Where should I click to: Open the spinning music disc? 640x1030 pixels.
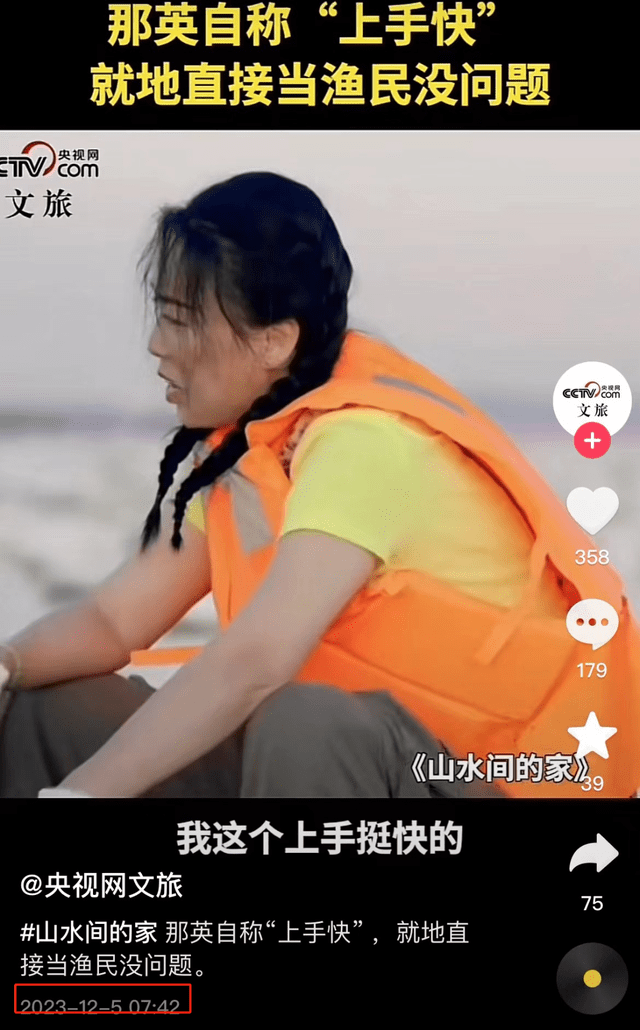point(592,978)
